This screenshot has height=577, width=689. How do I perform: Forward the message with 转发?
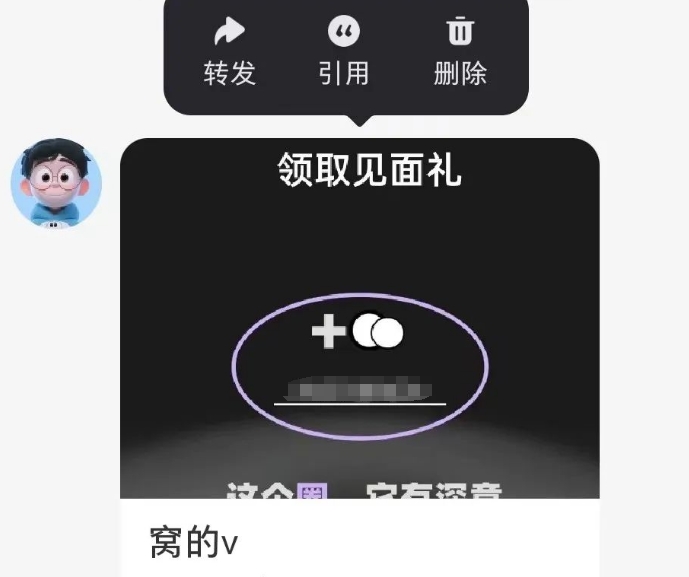tap(230, 52)
